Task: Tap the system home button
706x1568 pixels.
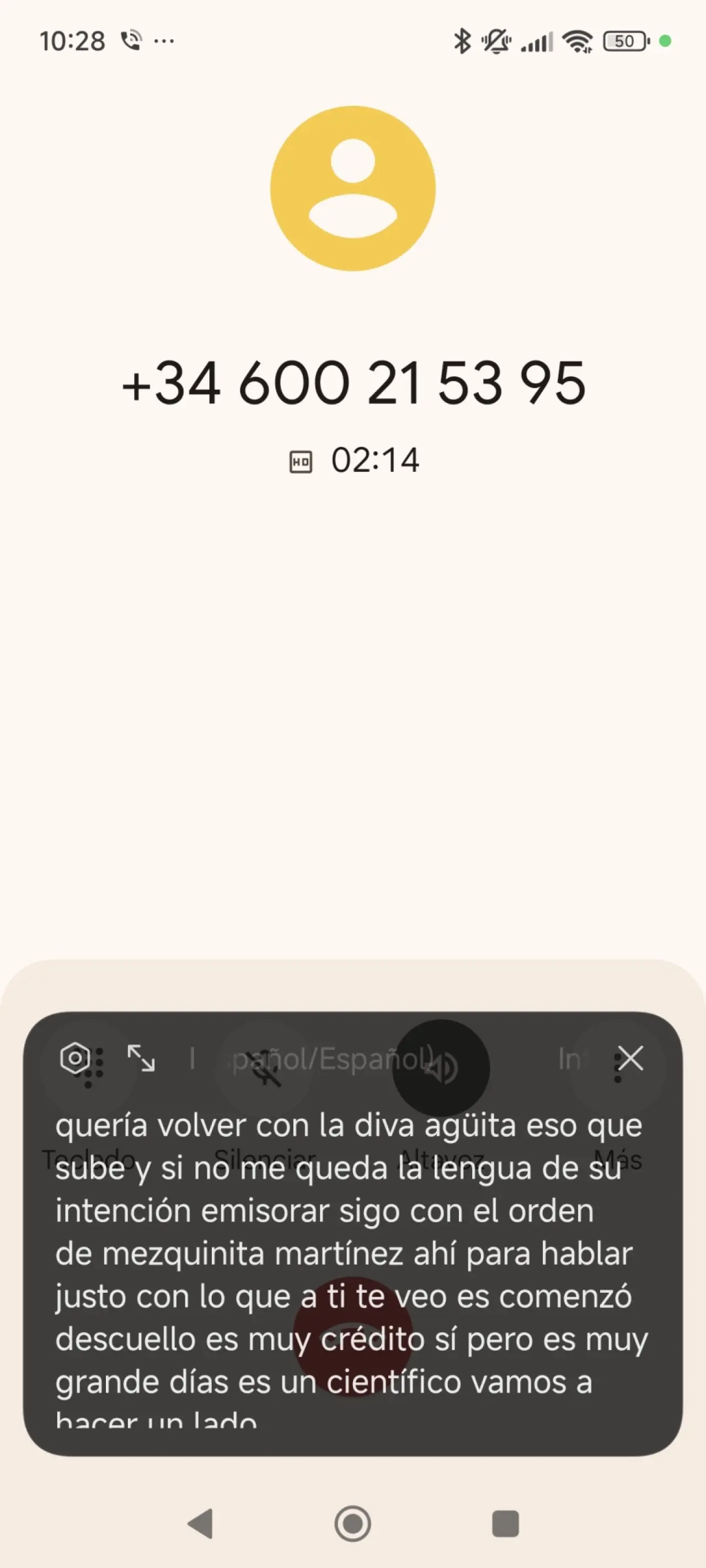Action: pyautogui.click(x=352, y=1524)
